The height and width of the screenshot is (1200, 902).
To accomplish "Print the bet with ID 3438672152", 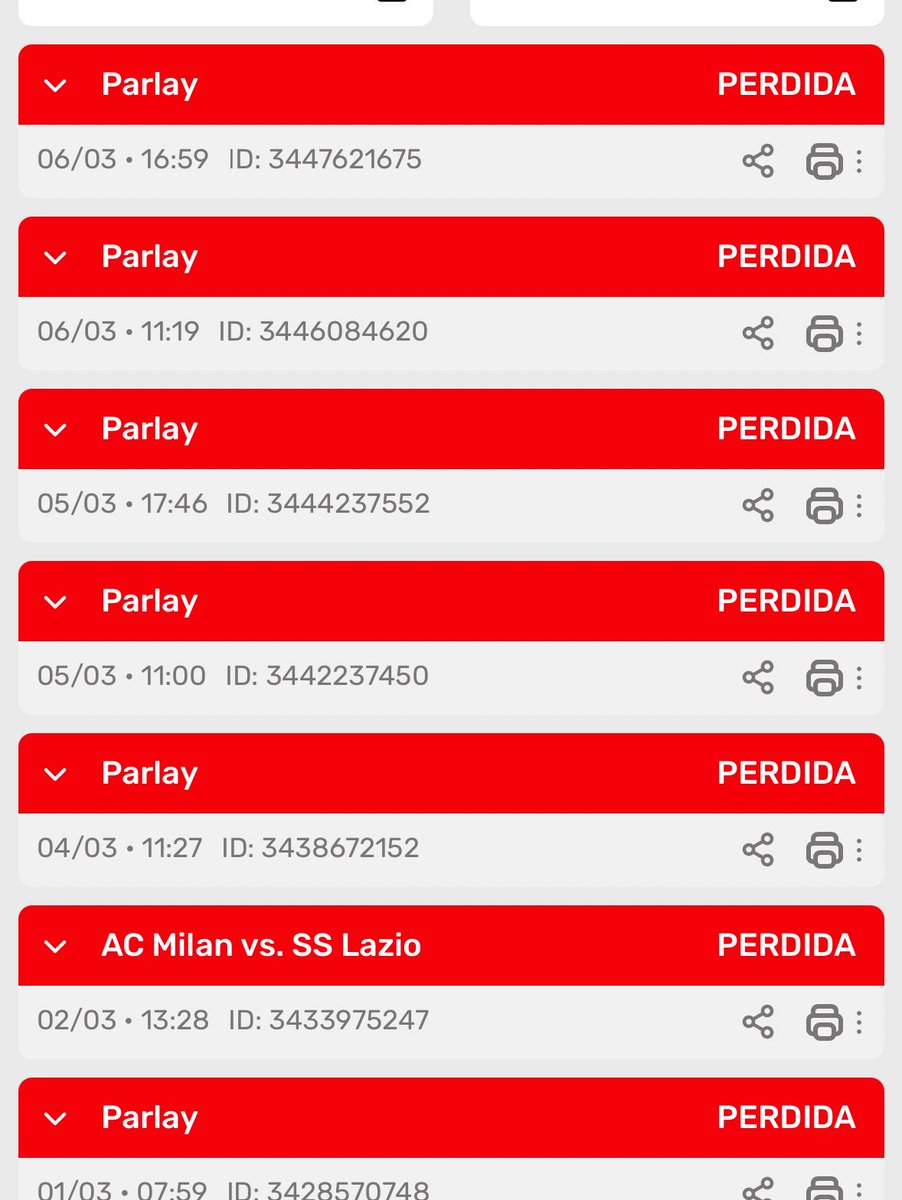I will pyautogui.click(x=824, y=849).
